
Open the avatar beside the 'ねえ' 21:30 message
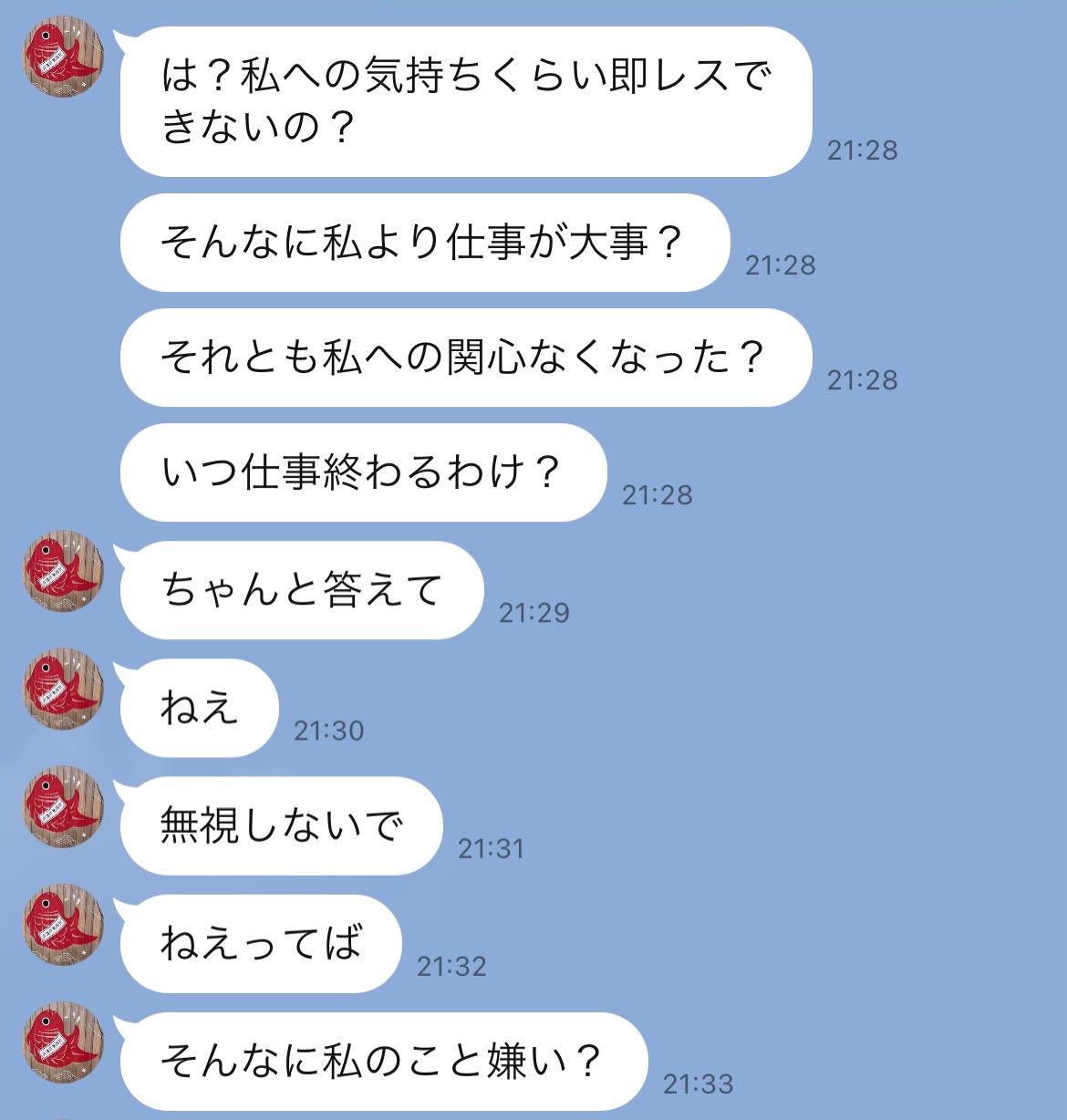[63, 690]
